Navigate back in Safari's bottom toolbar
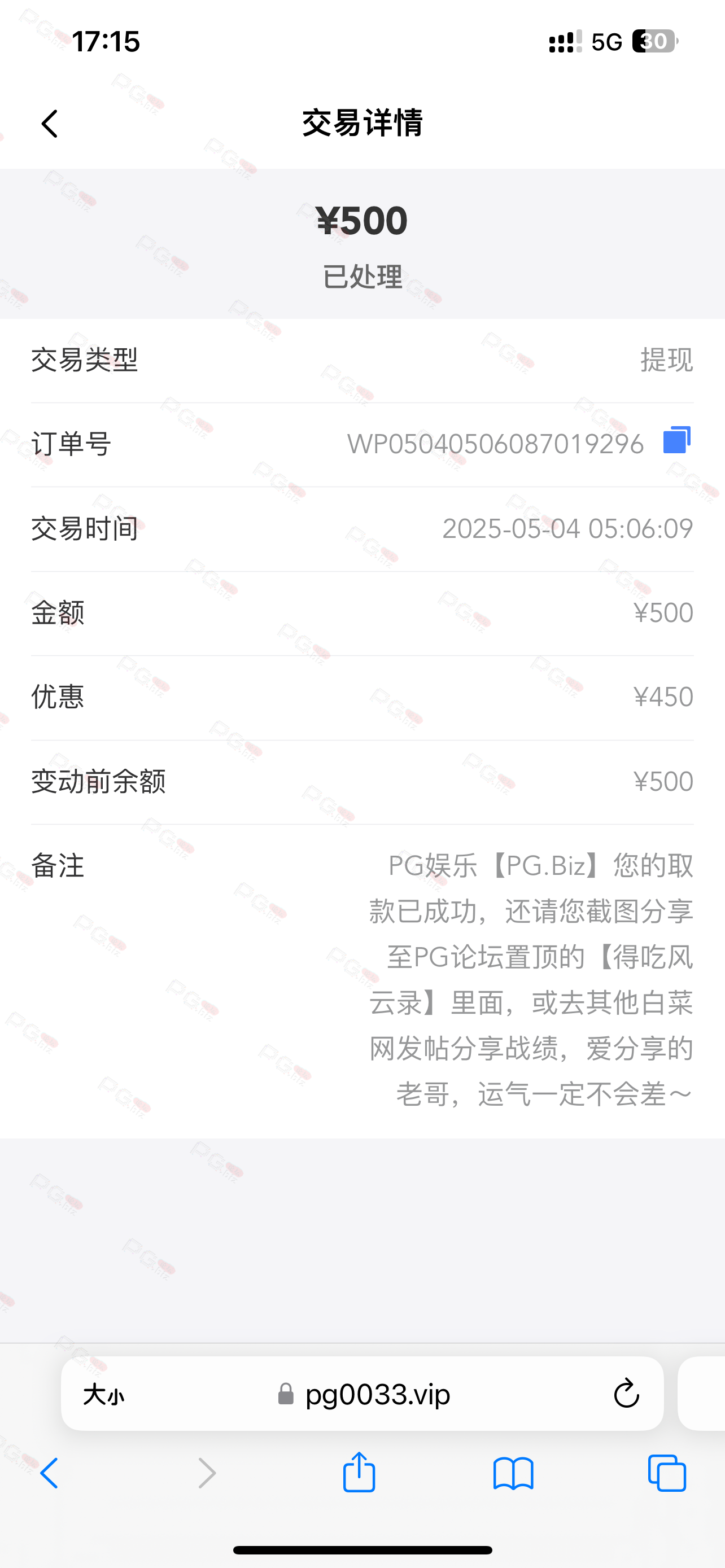The height and width of the screenshot is (1568, 725). pyautogui.click(x=49, y=1474)
